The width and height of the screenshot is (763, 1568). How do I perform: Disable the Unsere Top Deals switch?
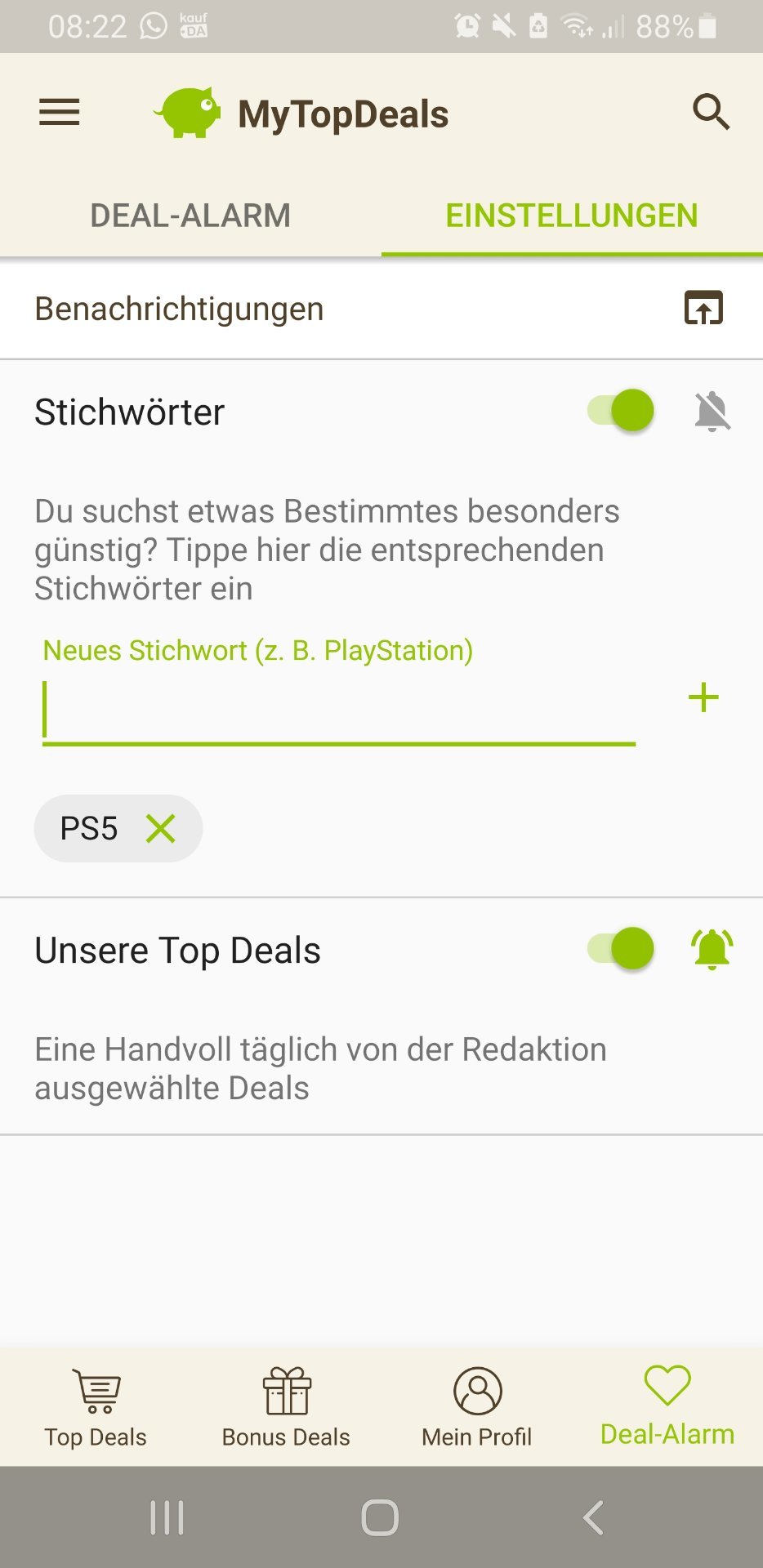click(x=622, y=949)
